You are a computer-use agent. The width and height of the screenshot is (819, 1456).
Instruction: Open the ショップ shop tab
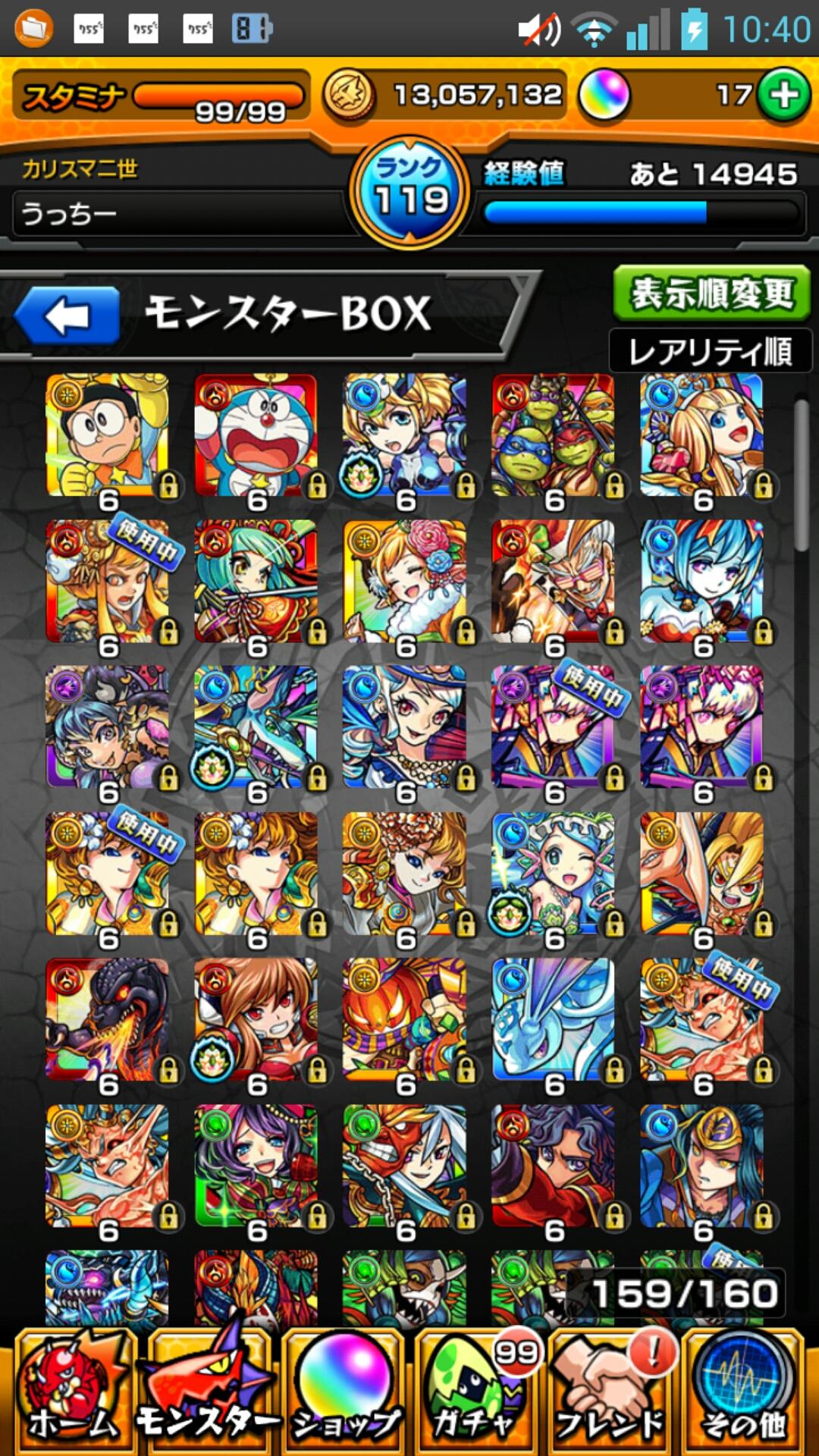pyautogui.click(x=343, y=1392)
